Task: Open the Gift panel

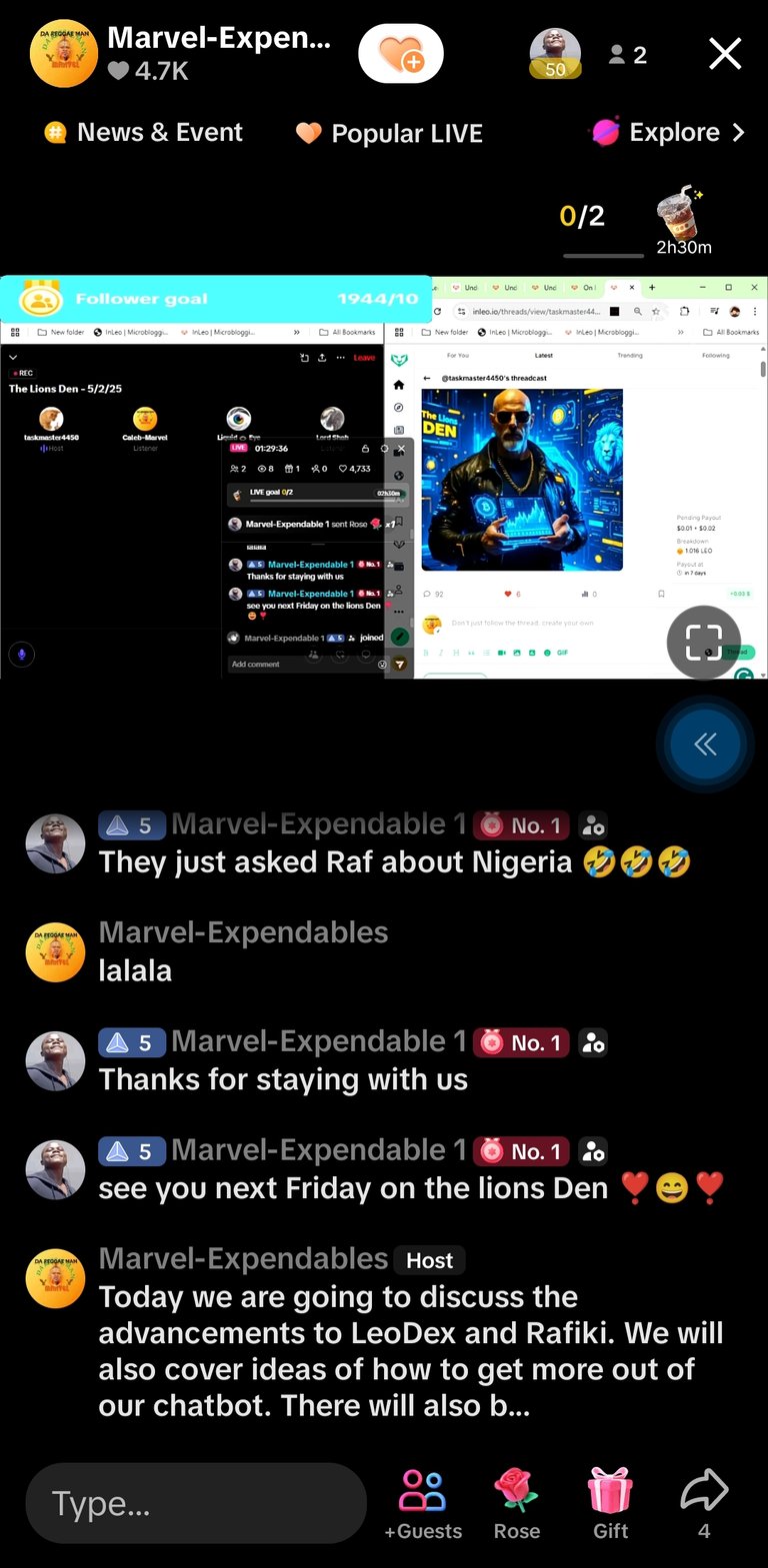Action: 610,1504
